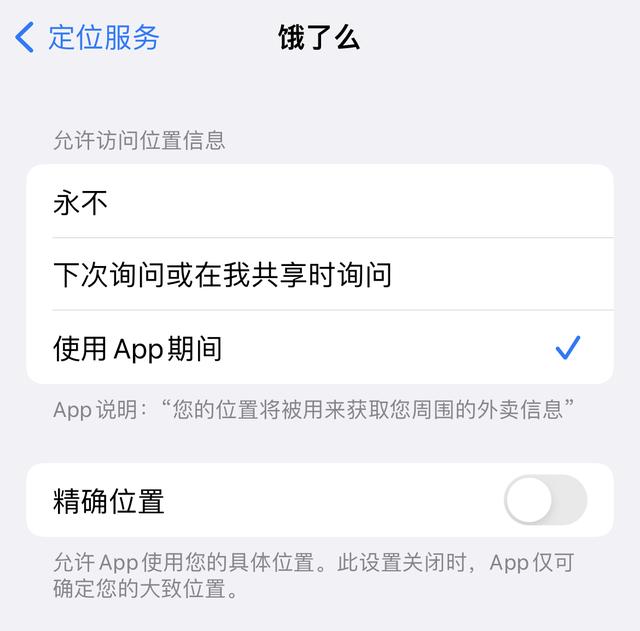Select 使用 App 期间 option
Viewport: 640px width, 631px height.
click(x=319, y=348)
